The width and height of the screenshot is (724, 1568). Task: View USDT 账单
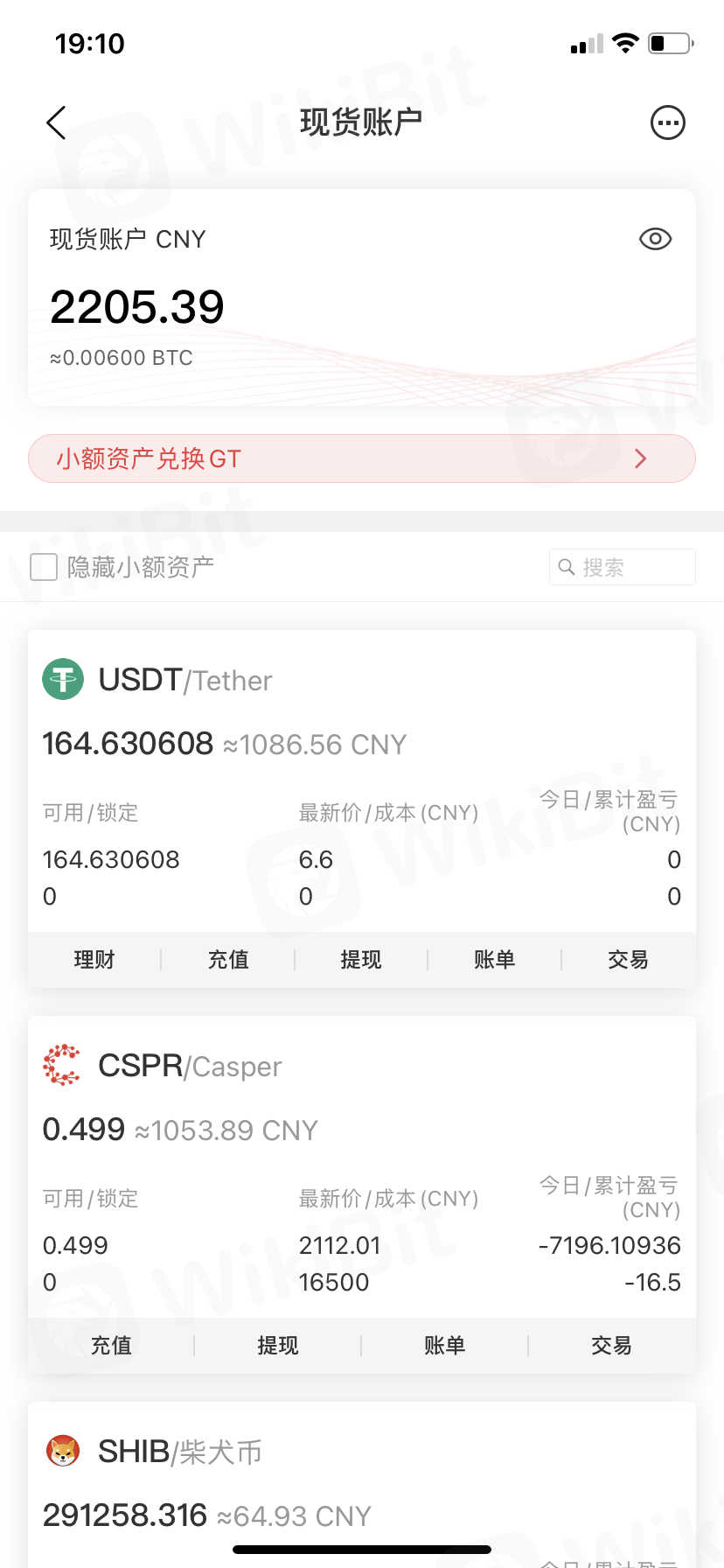coord(495,960)
